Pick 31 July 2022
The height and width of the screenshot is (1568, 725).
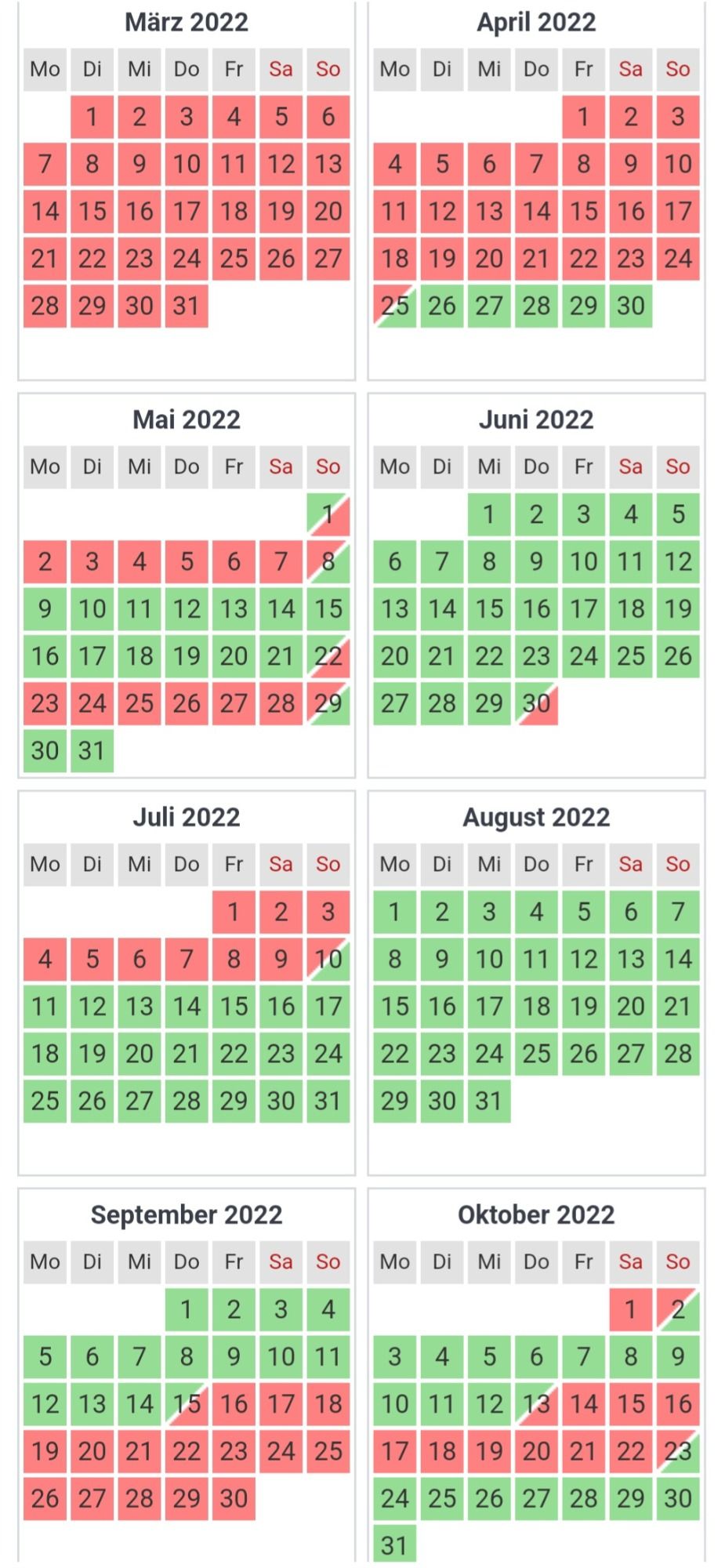coord(328,1102)
